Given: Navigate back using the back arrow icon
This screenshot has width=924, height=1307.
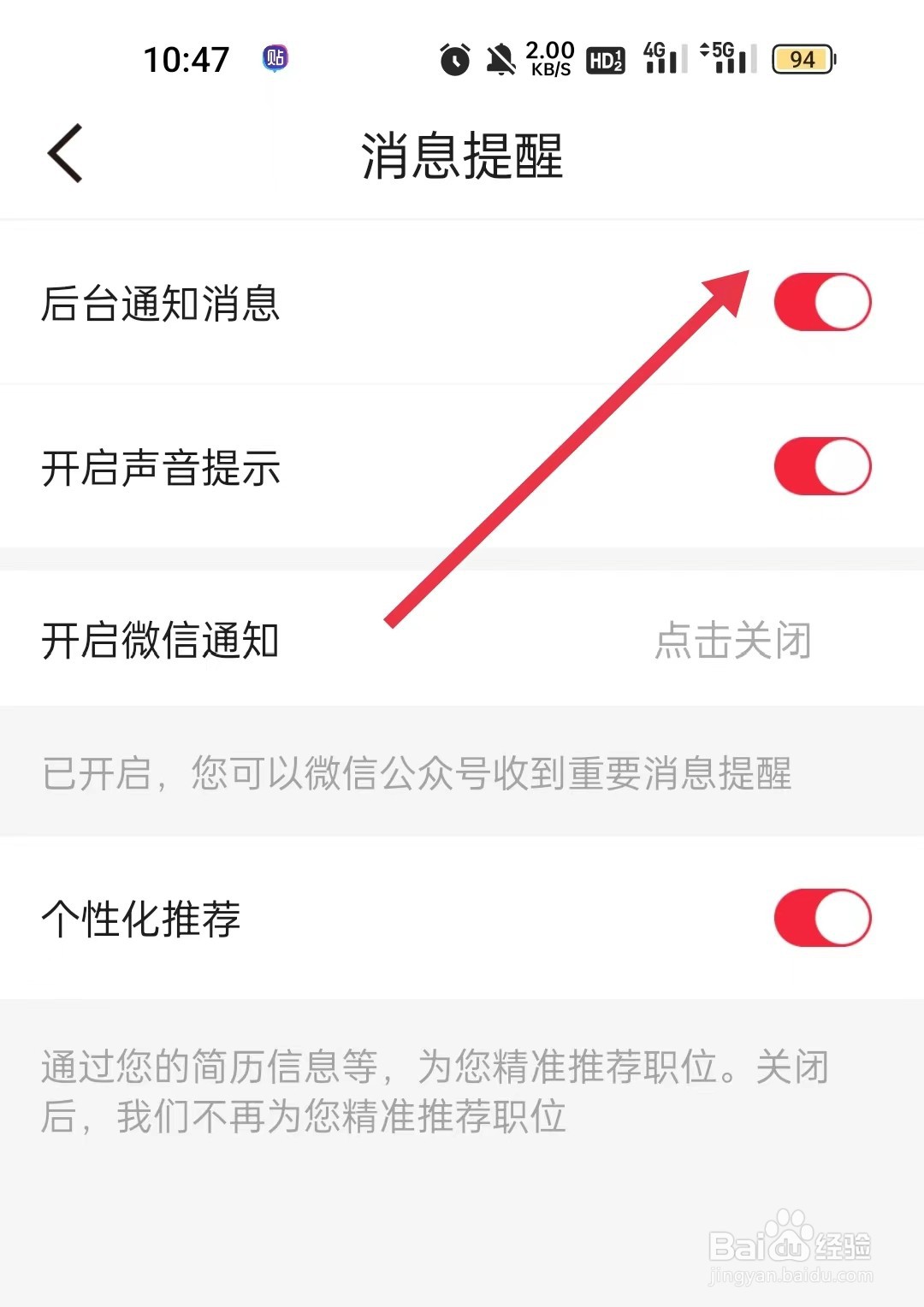Looking at the screenshot, I should 62,154.
